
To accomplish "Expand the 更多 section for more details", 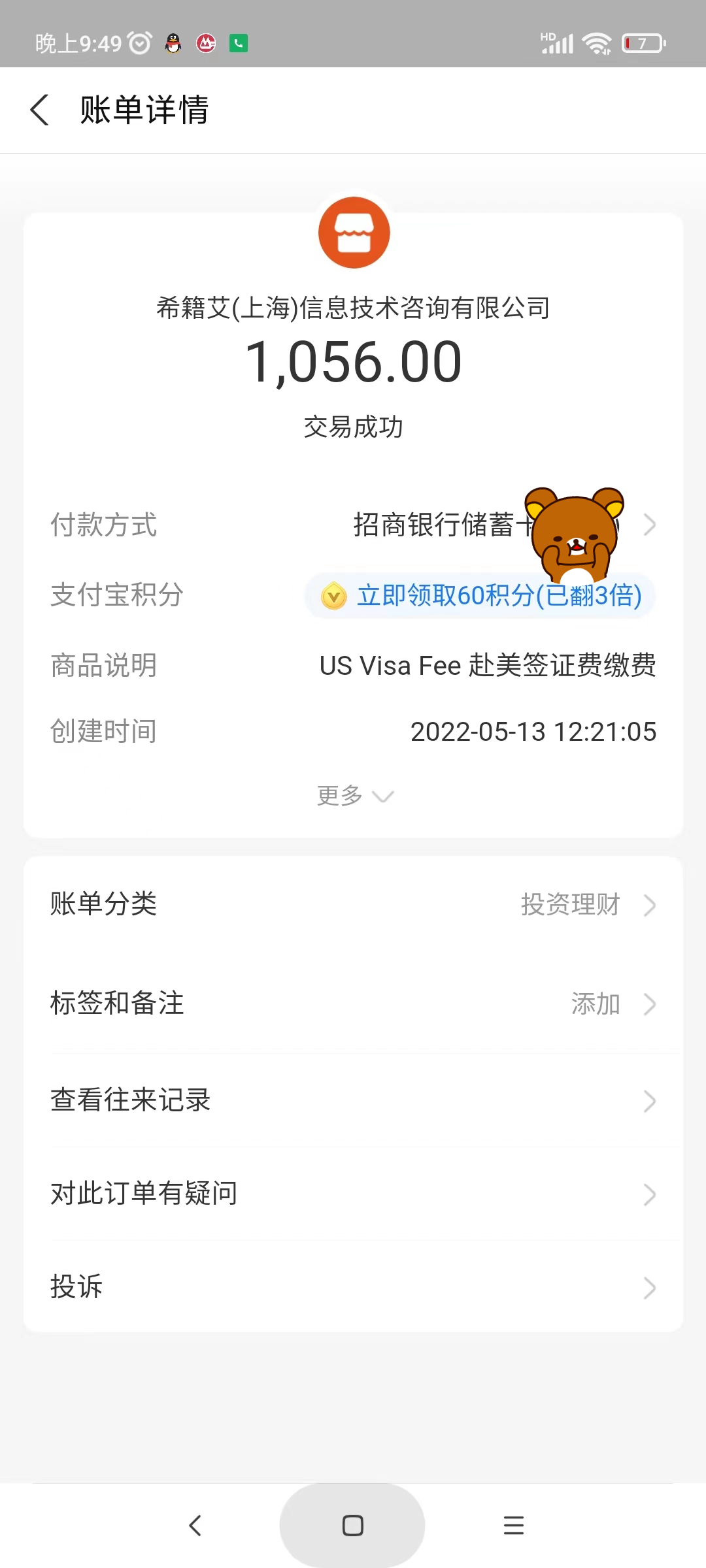I will coord(354,796).
